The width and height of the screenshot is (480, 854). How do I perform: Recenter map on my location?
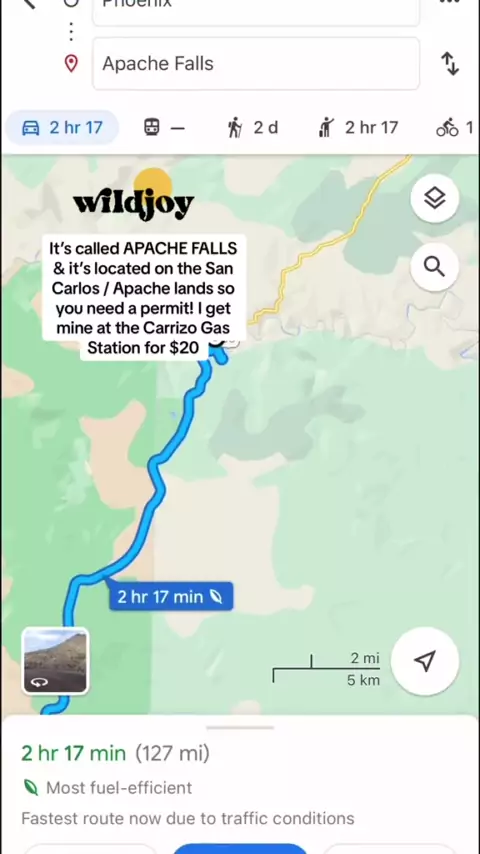point(425,661)
